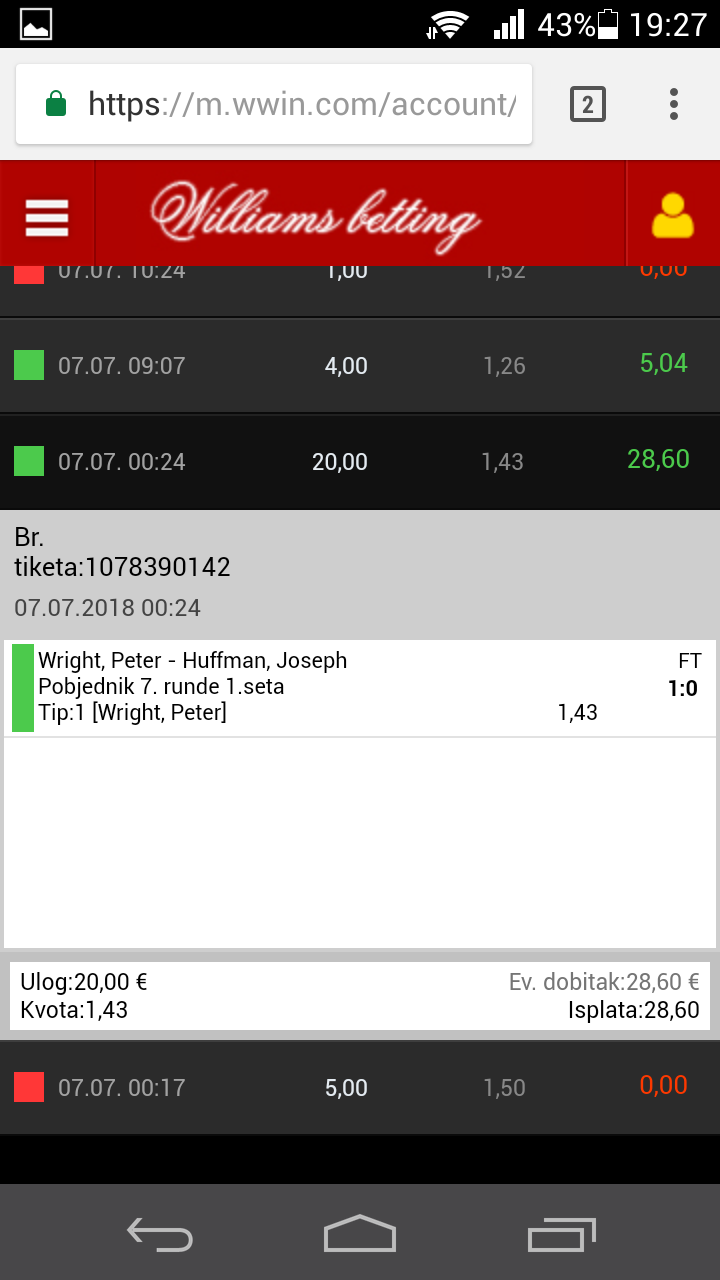
Task: Expand the 07.07. 09:07 ticket row
Action: [x=360, y=366]
